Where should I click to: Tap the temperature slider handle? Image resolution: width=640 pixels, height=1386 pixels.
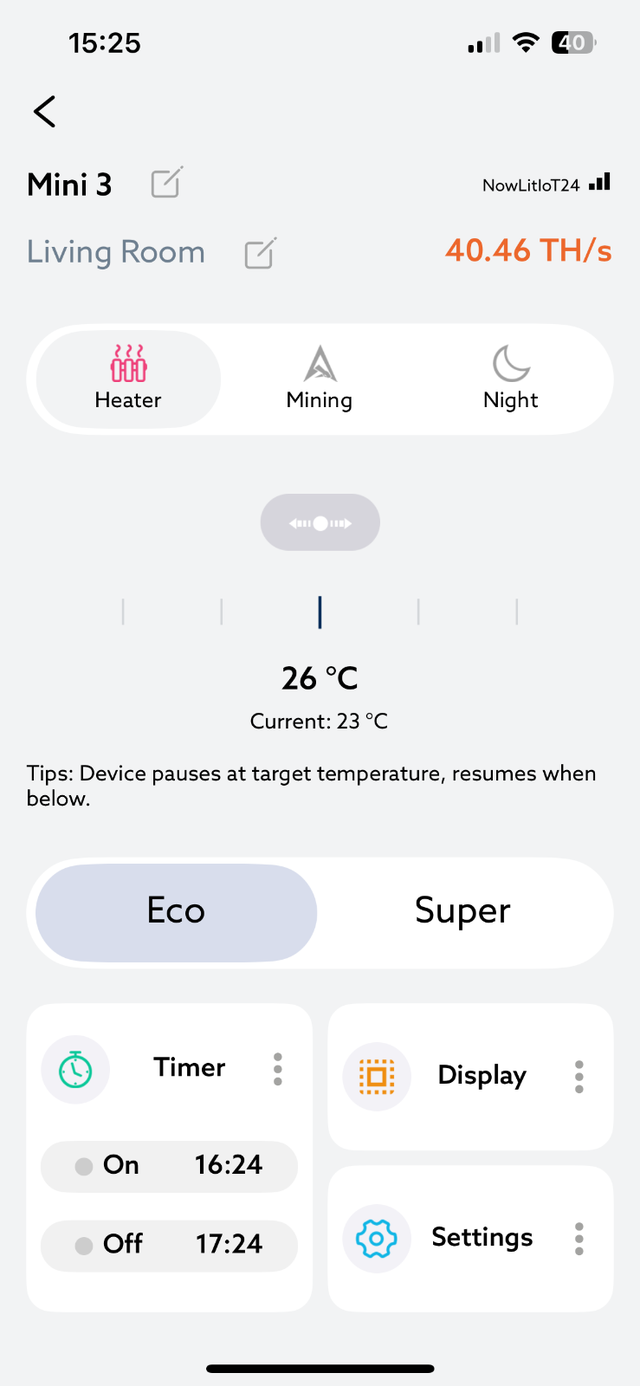320,523
